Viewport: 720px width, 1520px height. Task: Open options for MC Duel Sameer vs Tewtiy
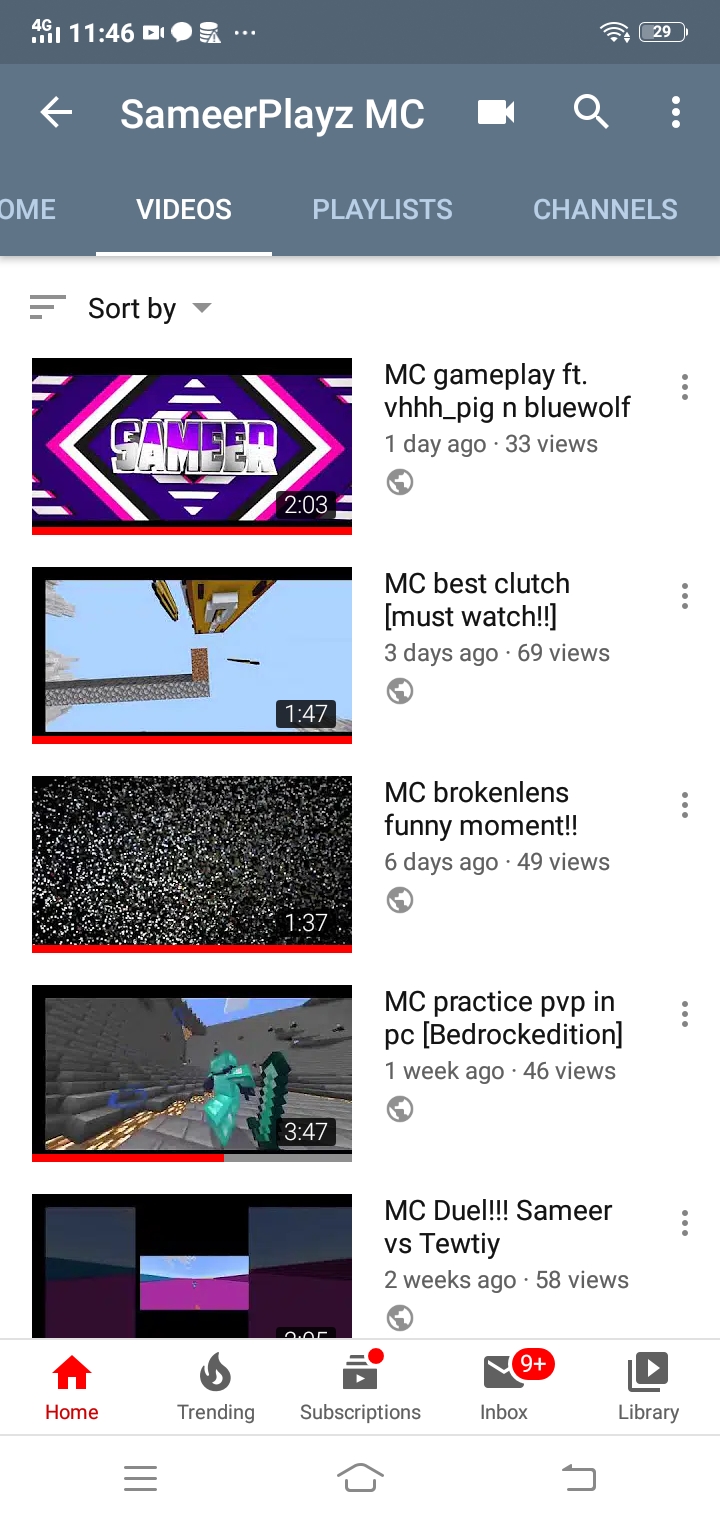pyautogui.click(x=685, y=1223)
